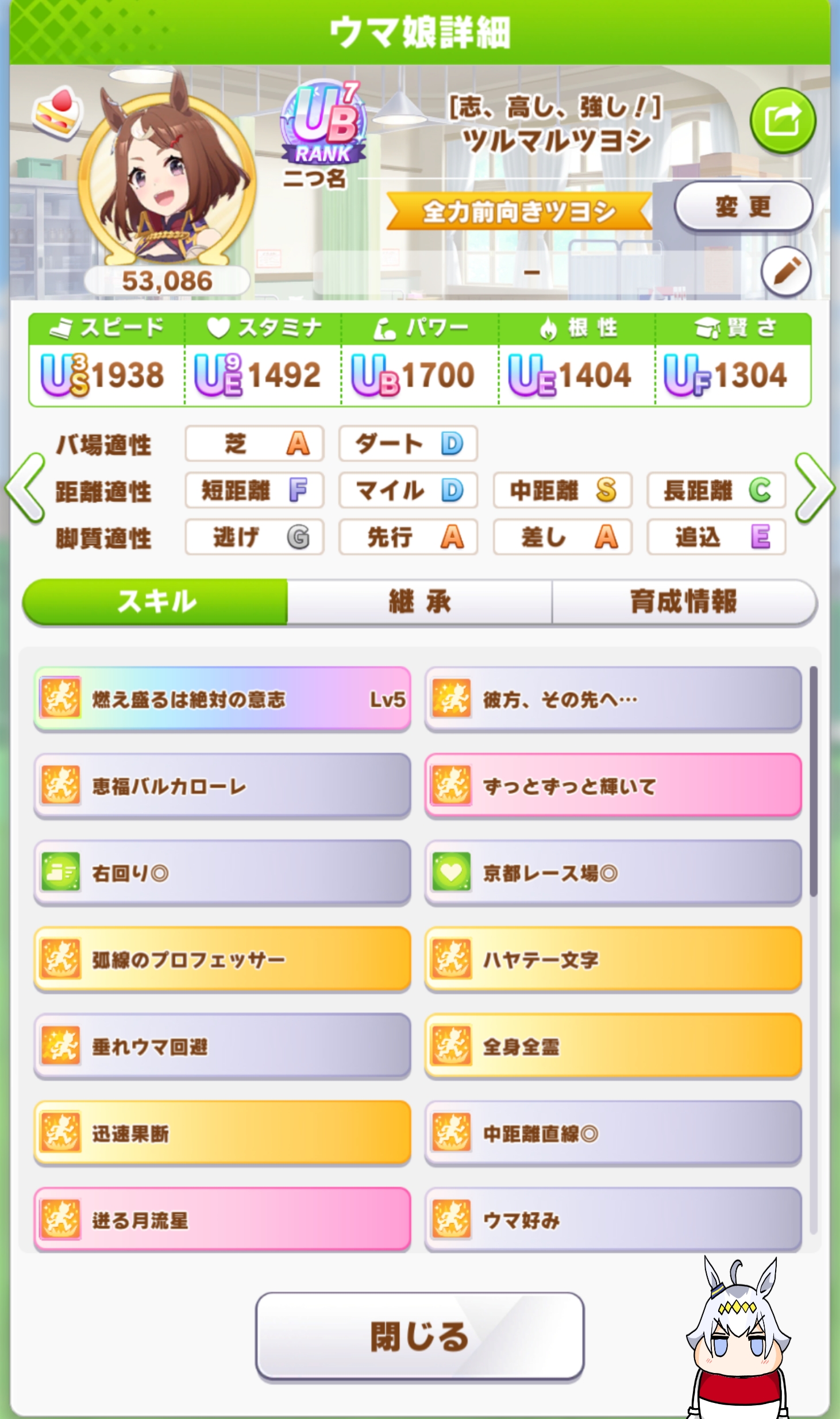The image size is (840, 1419).
Task: Edit the memo with the pencil icon
Action: pyautogui.click(x=786, y=271)
